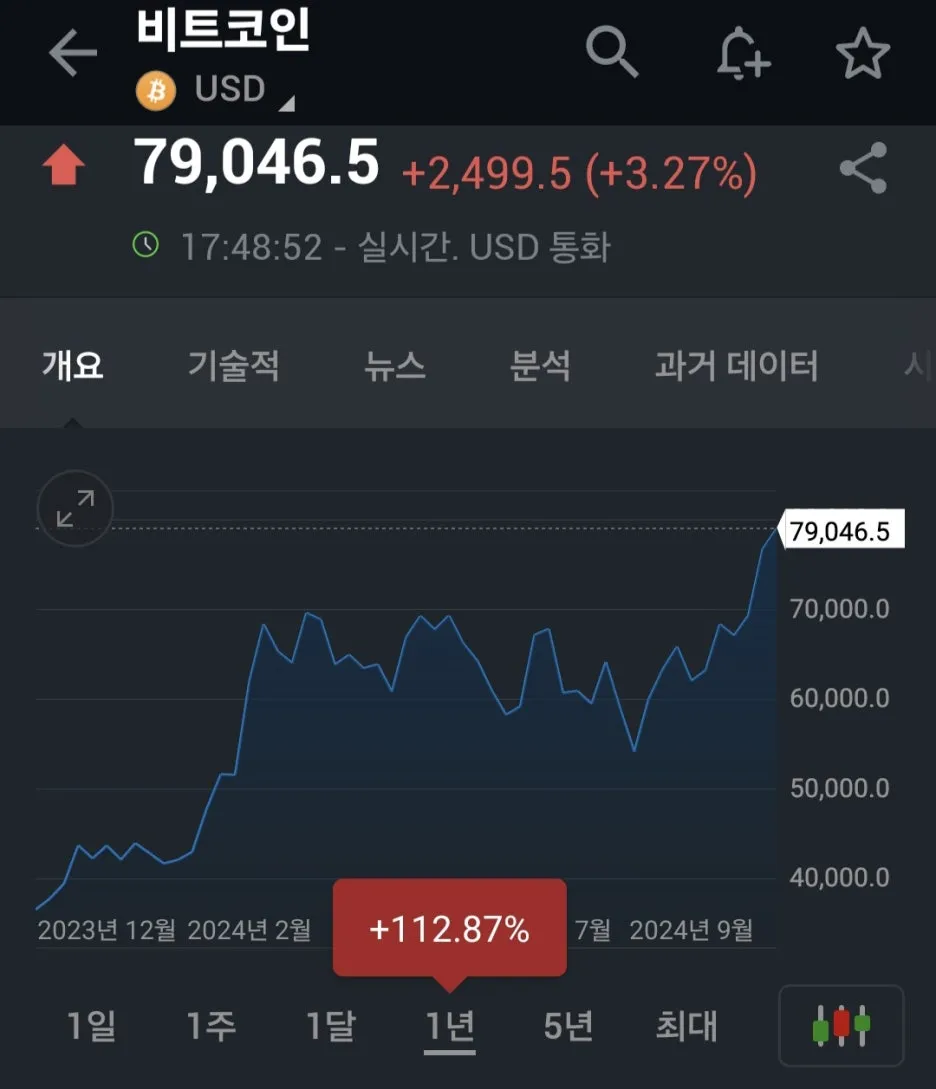Screen dimensions: 936x1089
Task: Go back with the arrow icon
Action: click(x=70, y=52)
